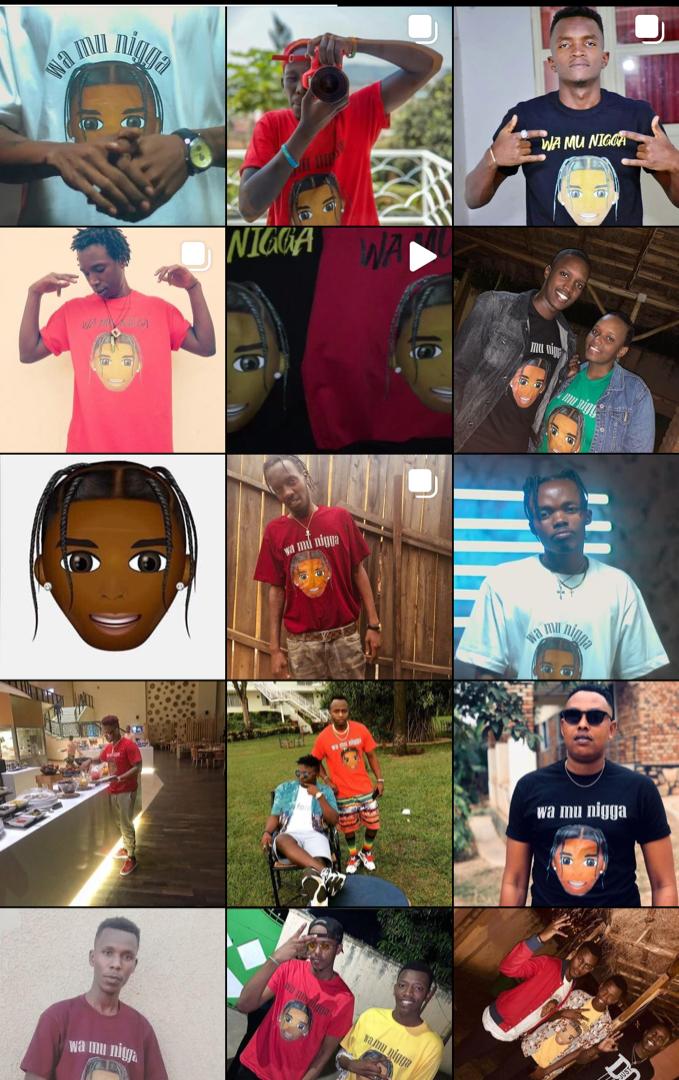This screenshot has width=679, height=1080.
Task: Open the maroon-shirt man against plain wall post
Action: pyautogui.click(x=112, y=995)
